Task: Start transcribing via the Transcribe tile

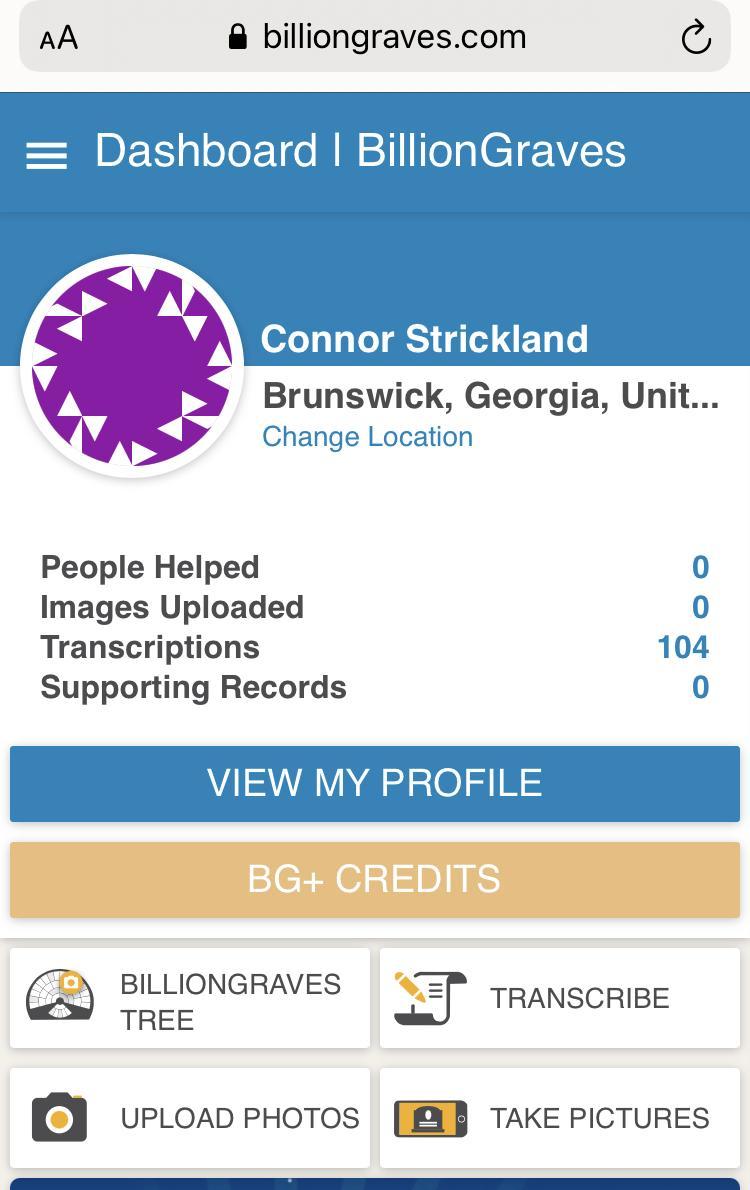Action: point(560,999)
